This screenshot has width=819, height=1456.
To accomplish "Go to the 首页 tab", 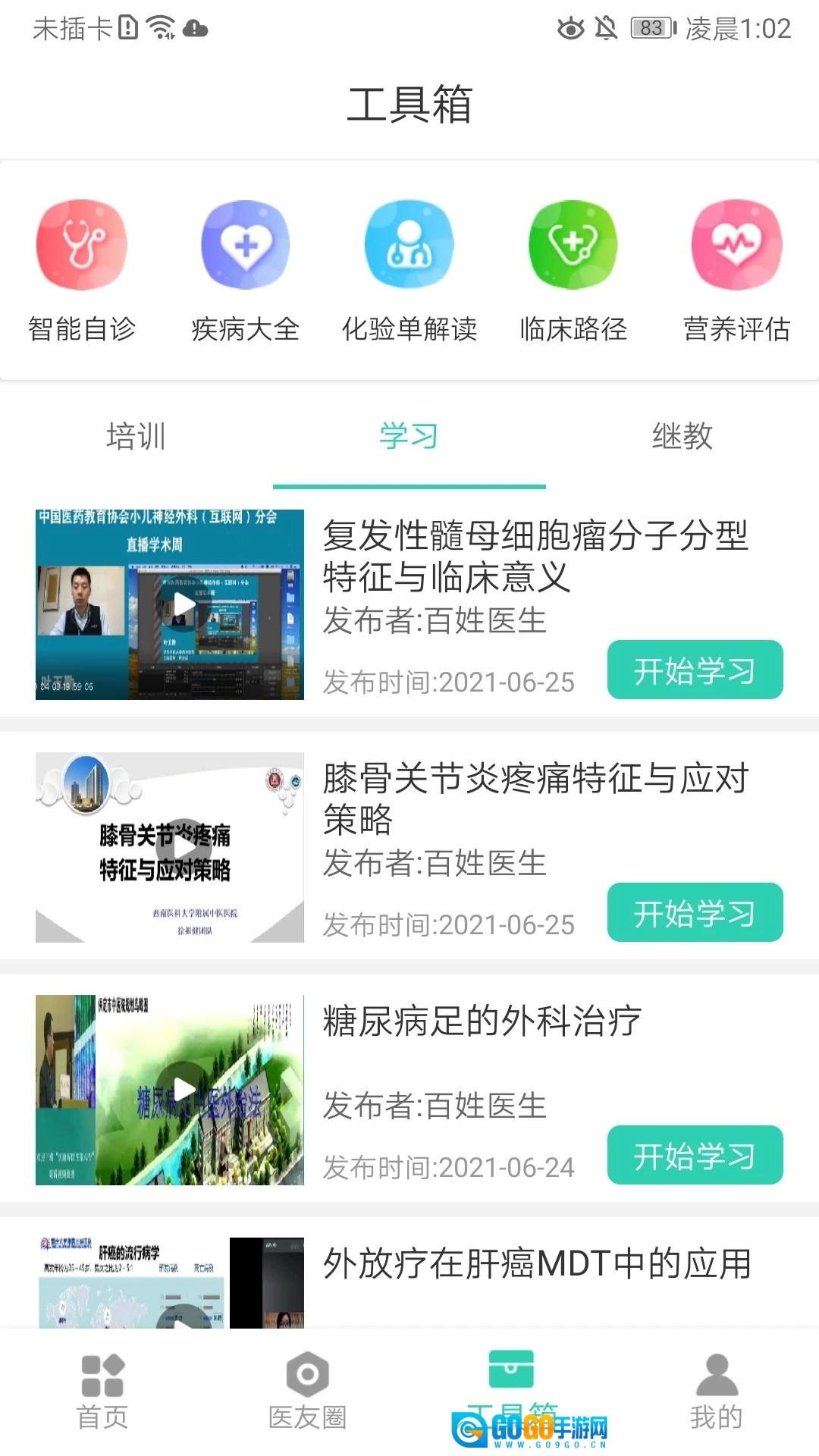I will coord(102,1392).
